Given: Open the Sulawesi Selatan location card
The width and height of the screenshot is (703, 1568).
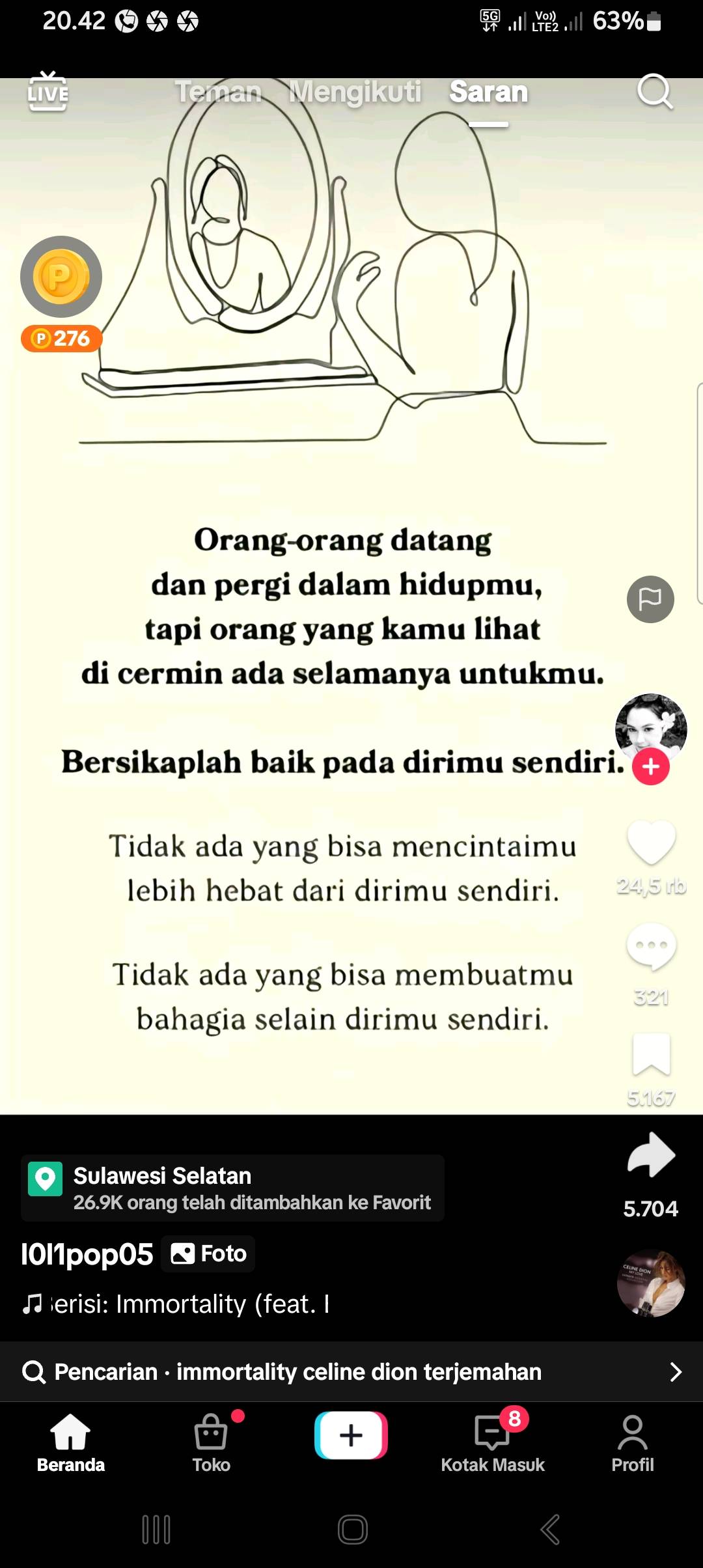Looking at the screenshot, I should 232,1188.
